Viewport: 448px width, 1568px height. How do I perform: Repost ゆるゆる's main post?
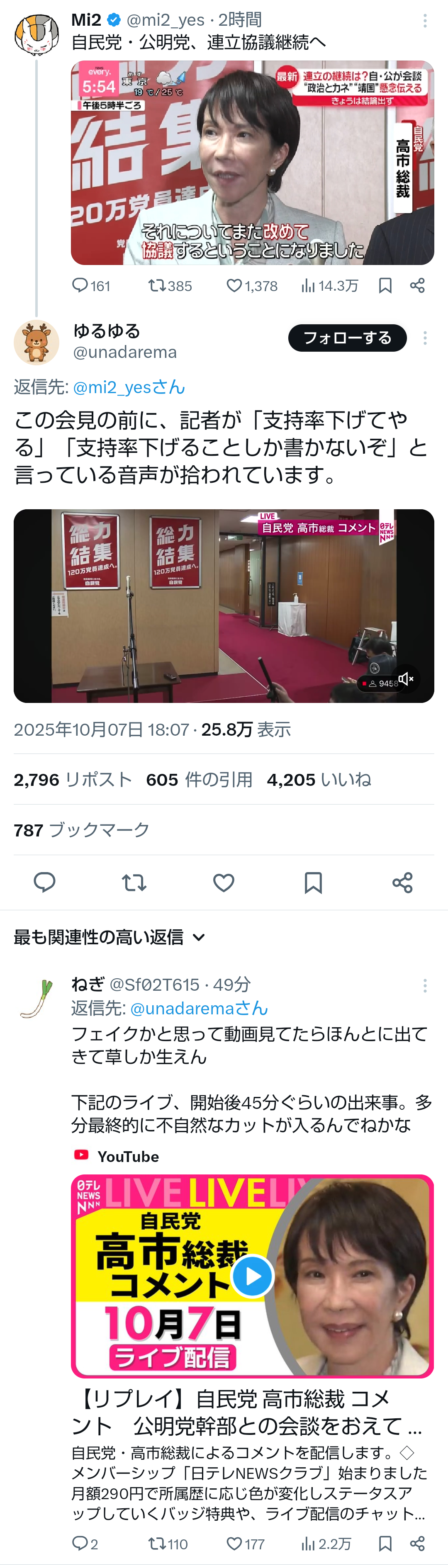tap(134, 882)
